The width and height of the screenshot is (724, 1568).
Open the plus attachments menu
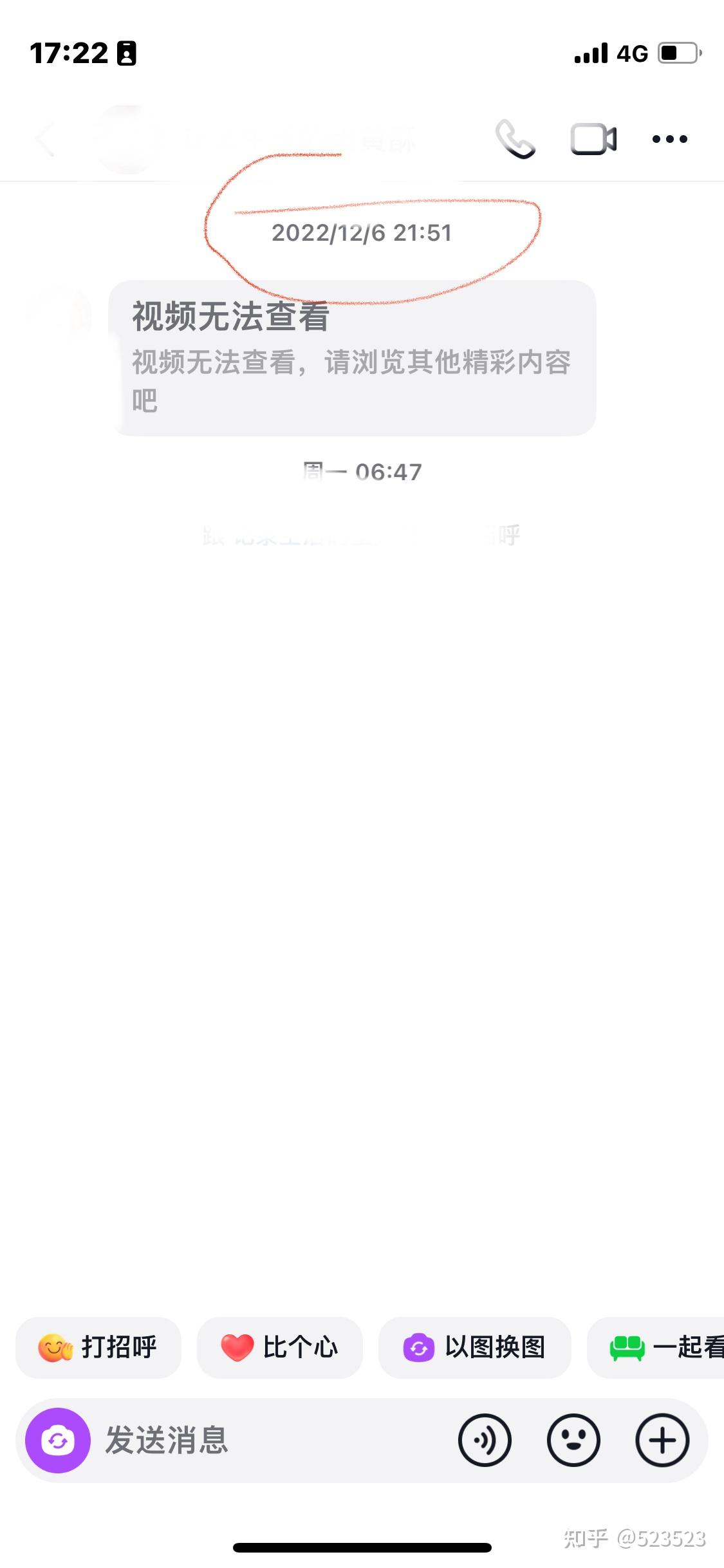[x=662, y=1441]
